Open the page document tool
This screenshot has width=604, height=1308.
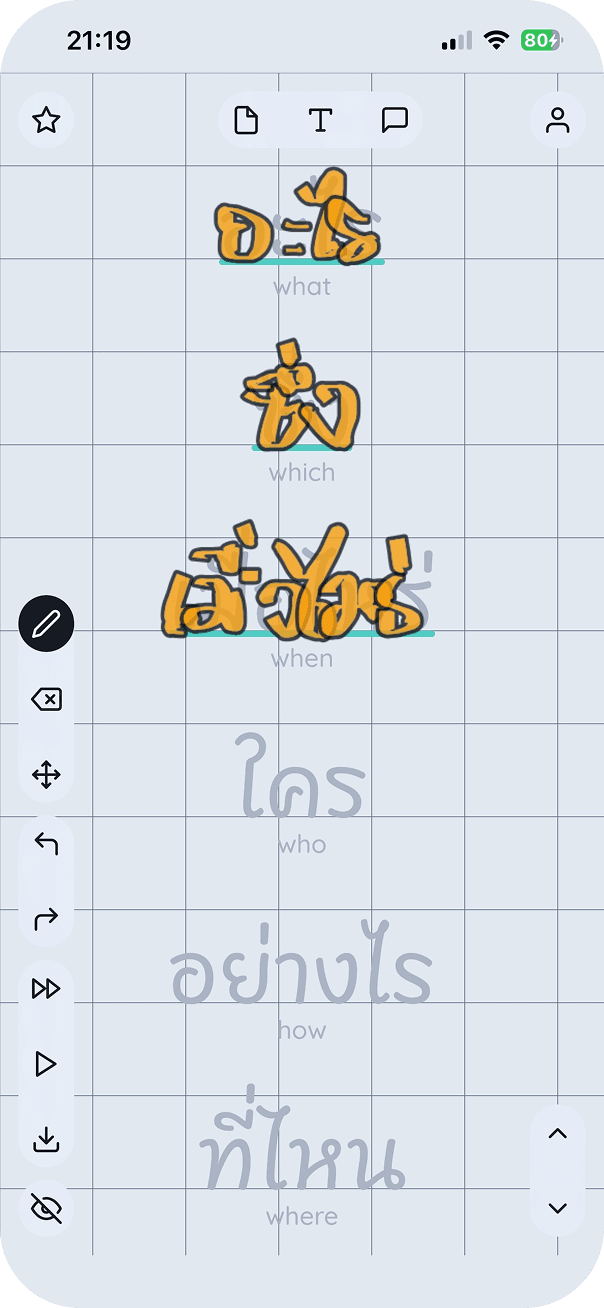[246, 121]
